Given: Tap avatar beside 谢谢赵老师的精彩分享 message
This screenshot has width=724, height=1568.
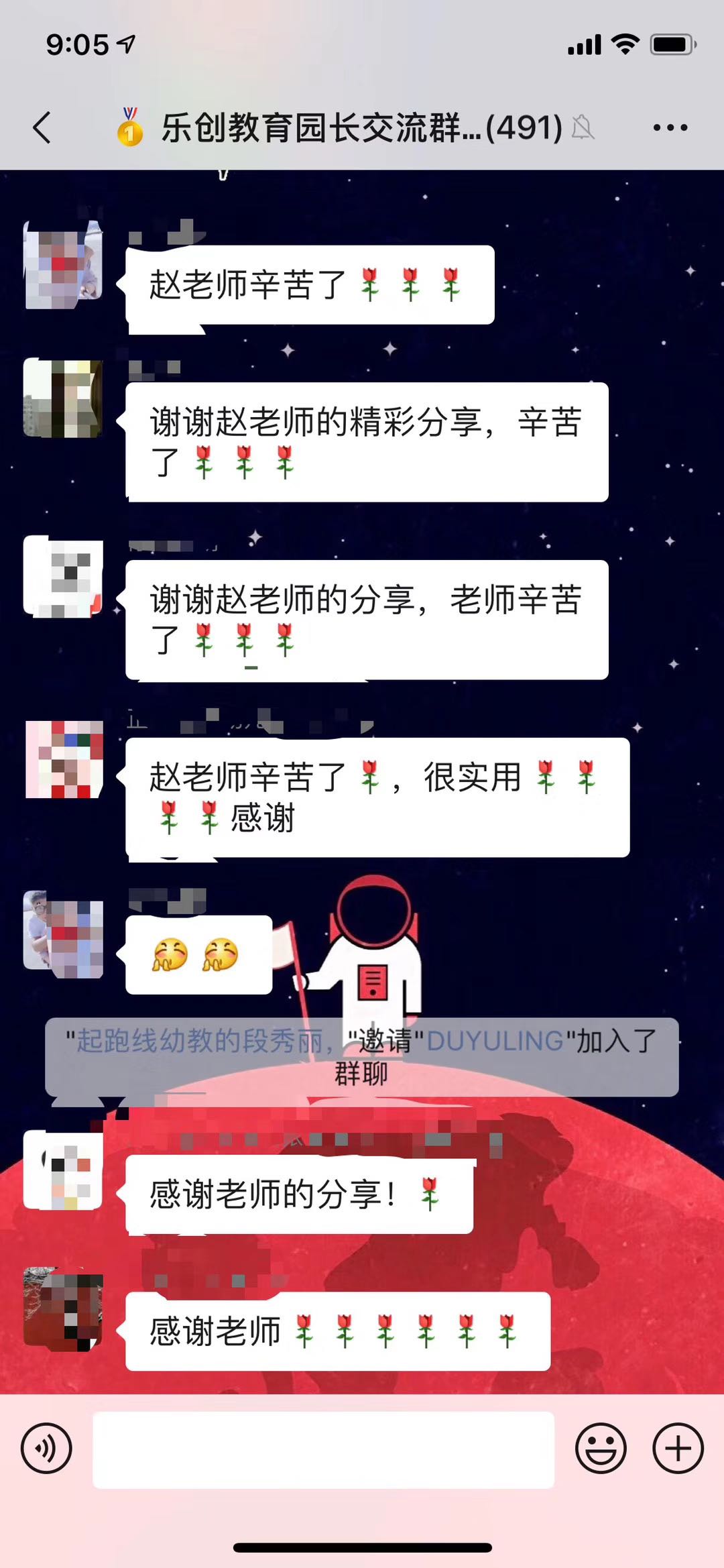Looking at the screenshot, I should [64, 398].
